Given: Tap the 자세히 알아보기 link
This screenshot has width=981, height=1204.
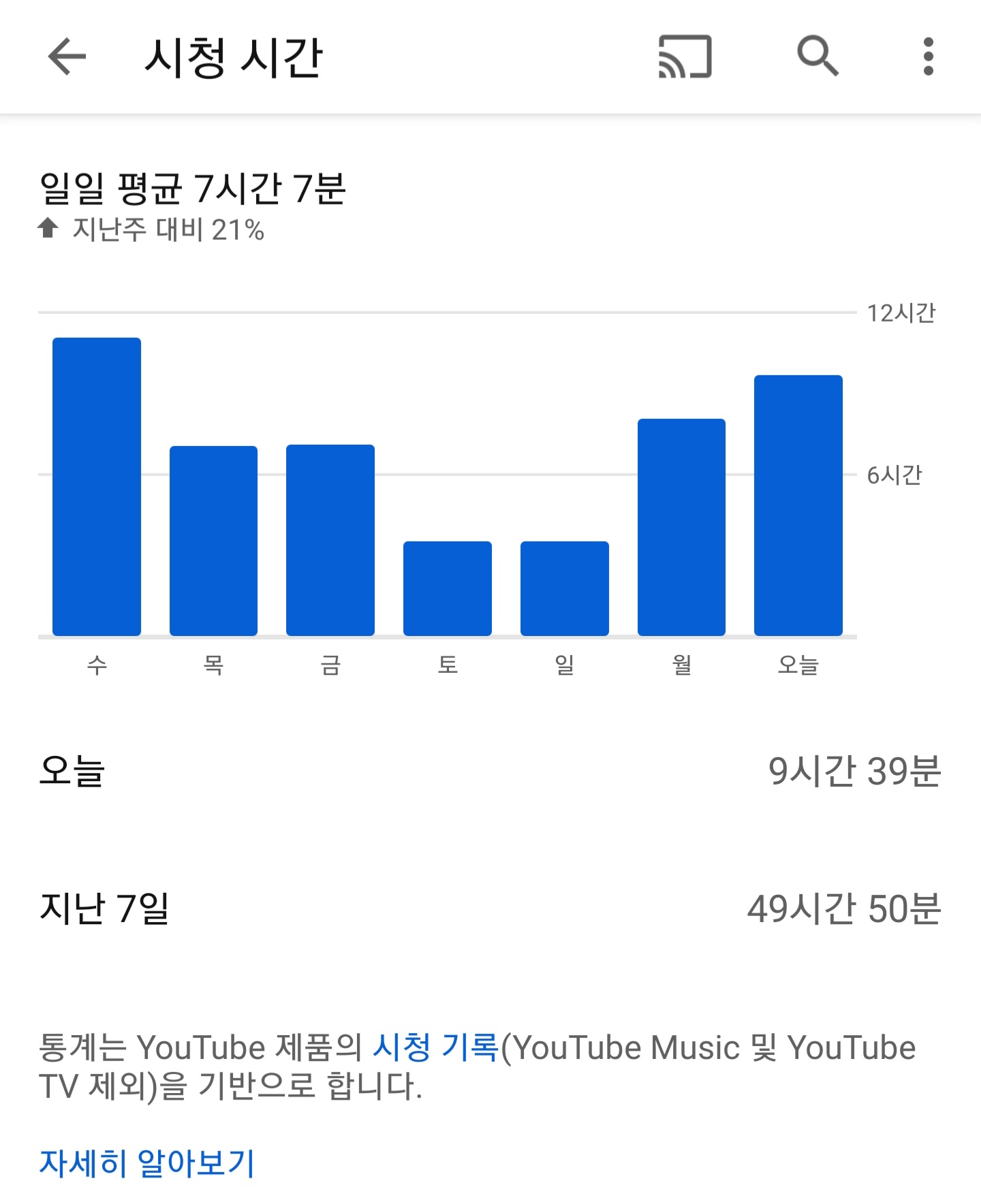Looking at the screenshot, I should (x=147, y=1162).
